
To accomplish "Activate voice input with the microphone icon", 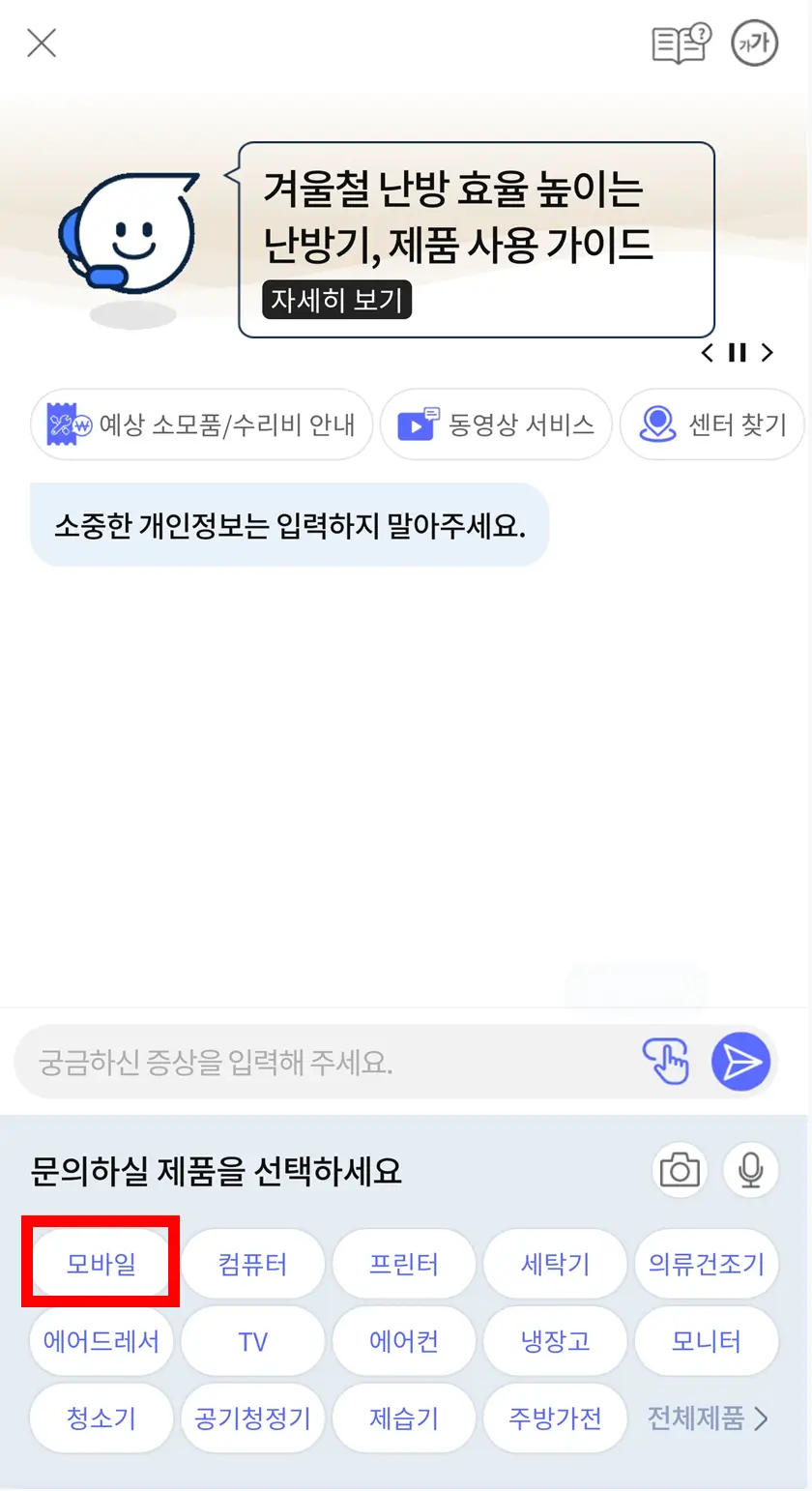I will 751,1170.
